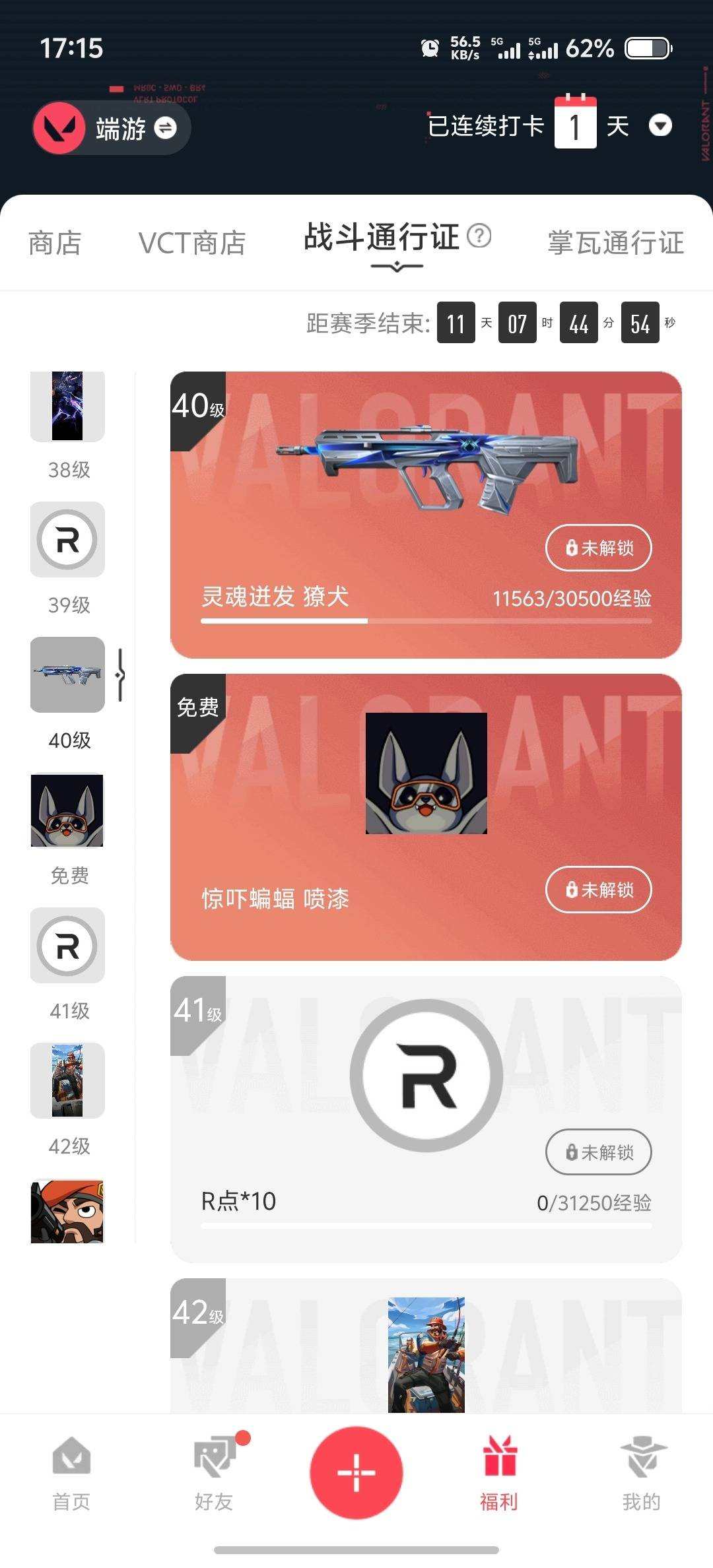Select the level 38 reward thumbnail in sidebar
713x1568 pixels.
(67, 405)
